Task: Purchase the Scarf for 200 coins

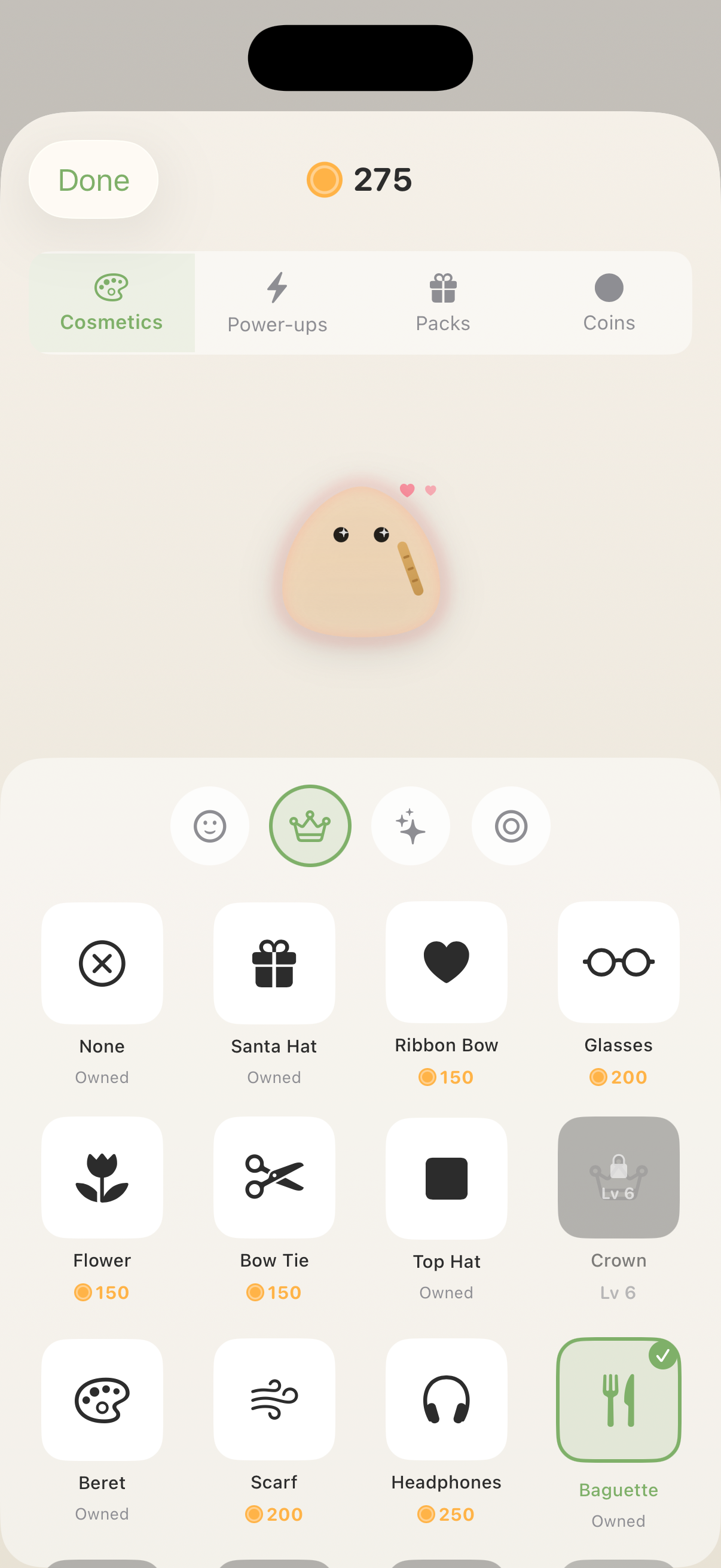Action: (x=274, y=1399)
